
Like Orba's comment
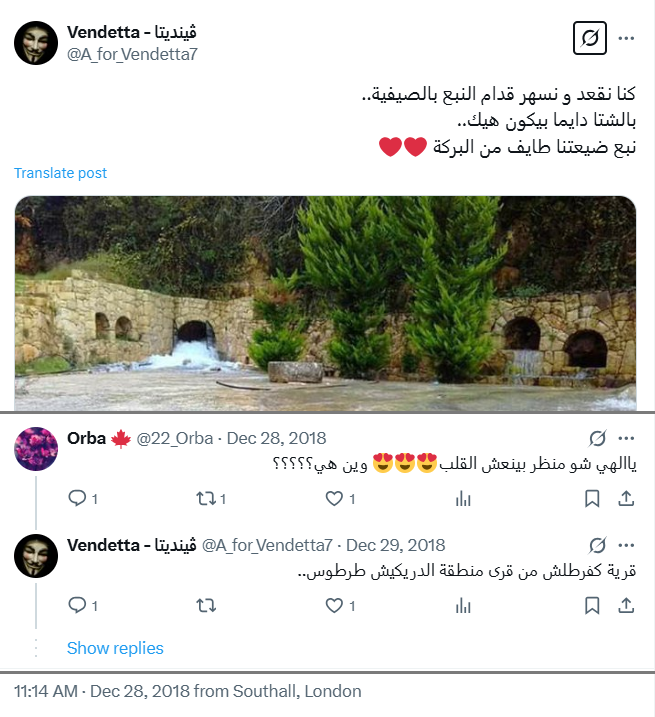333,498
